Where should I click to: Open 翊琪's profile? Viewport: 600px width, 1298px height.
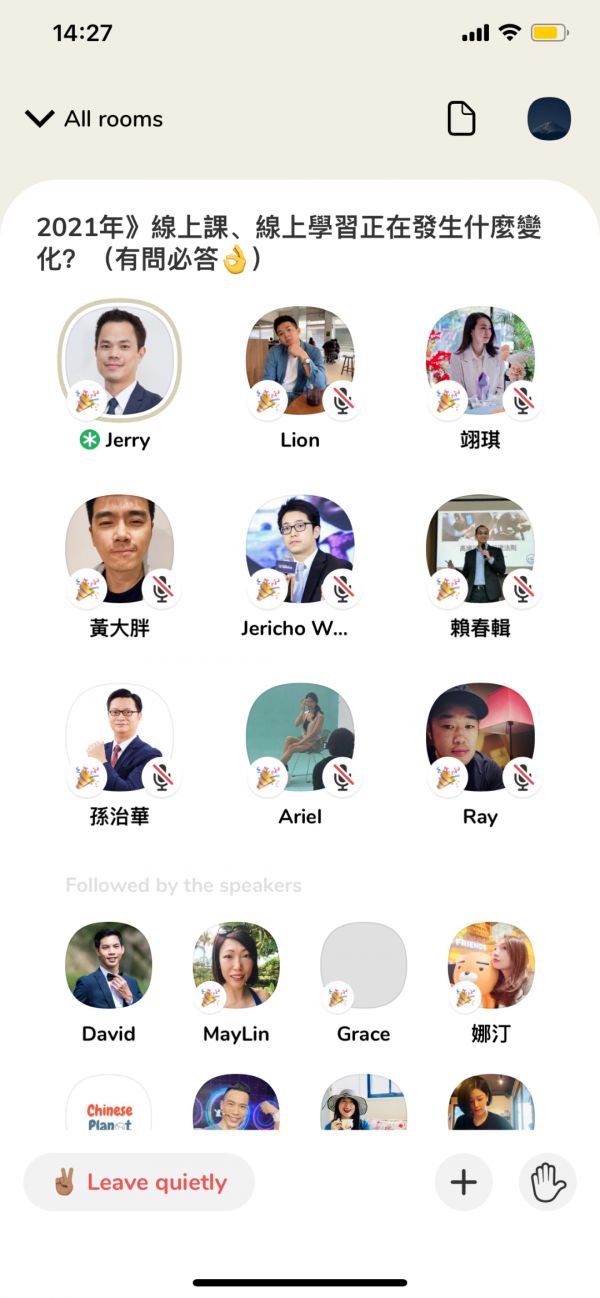tap(480, 360)
